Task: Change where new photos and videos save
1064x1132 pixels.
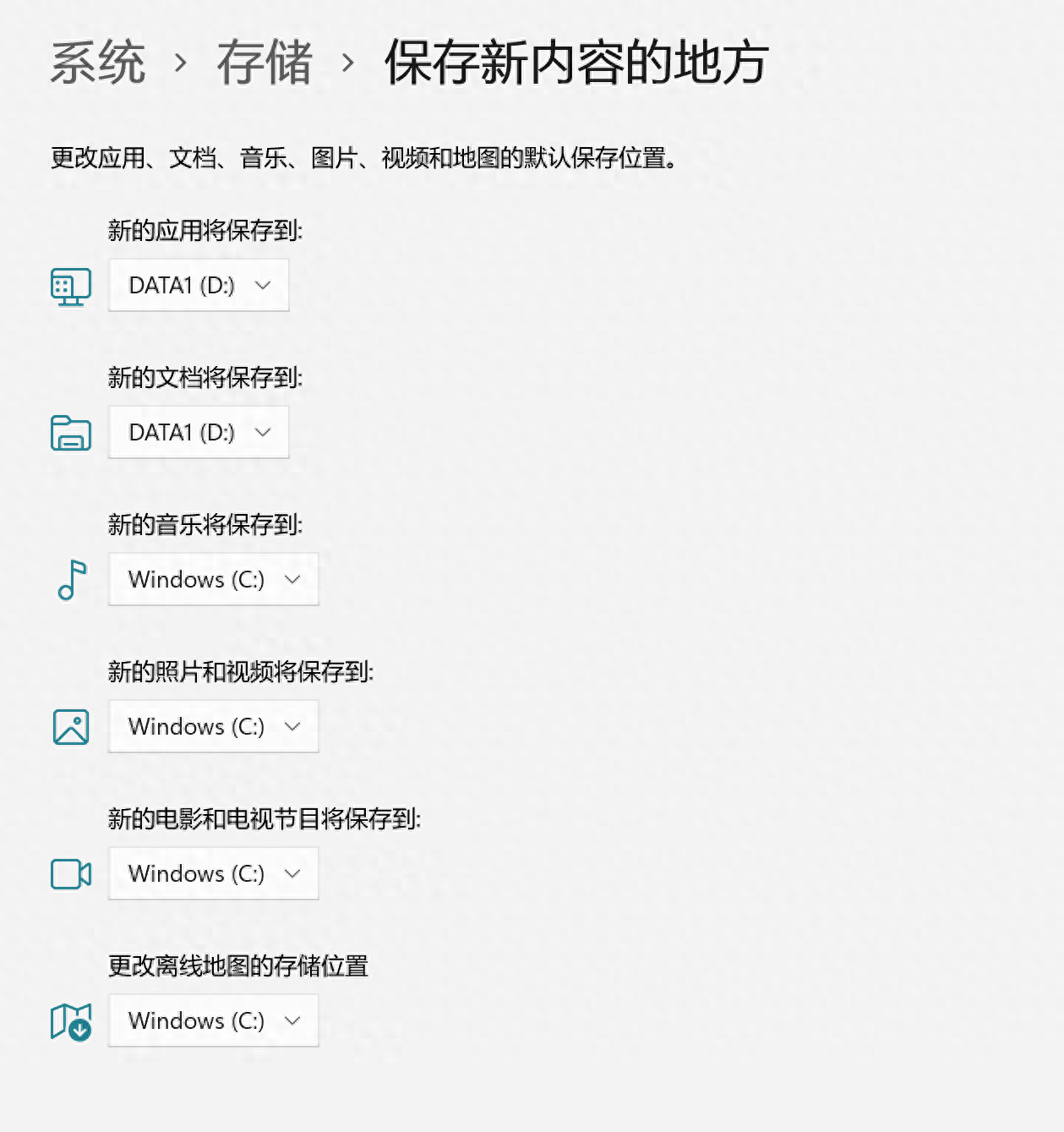Action: pos(213,727)
